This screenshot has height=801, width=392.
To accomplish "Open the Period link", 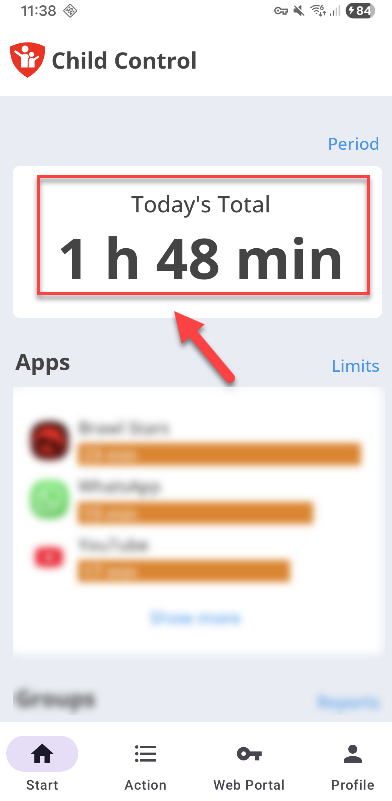I will tap(353, 144).
